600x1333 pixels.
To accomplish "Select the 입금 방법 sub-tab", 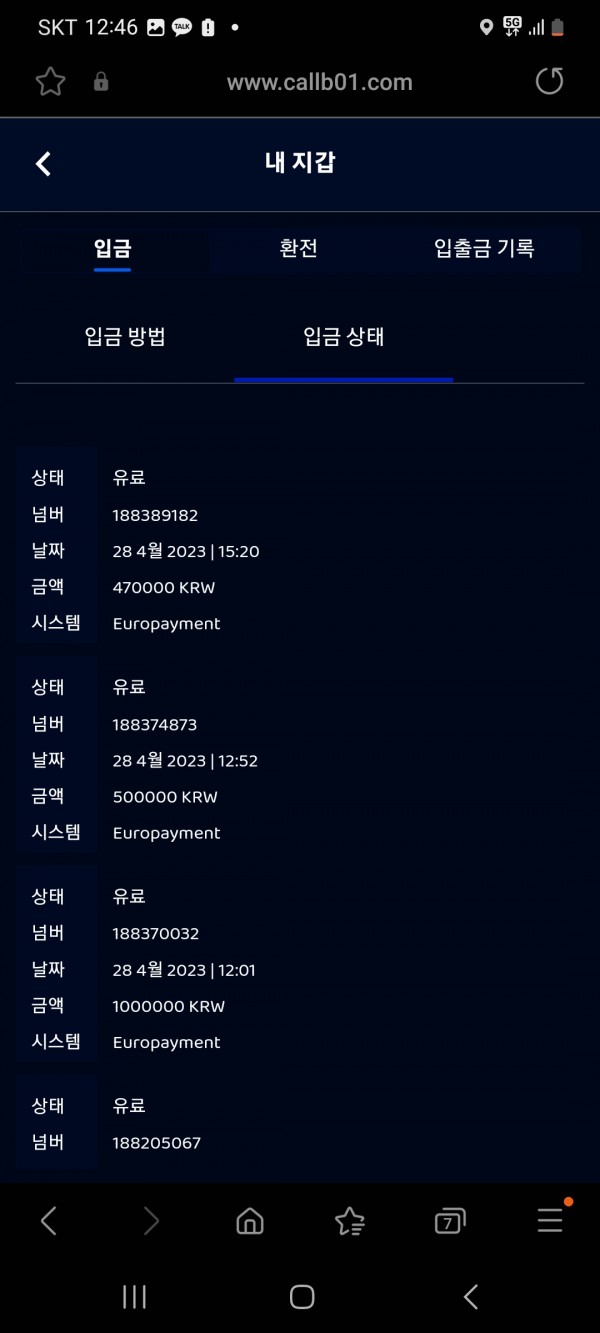I will [125, 337].
